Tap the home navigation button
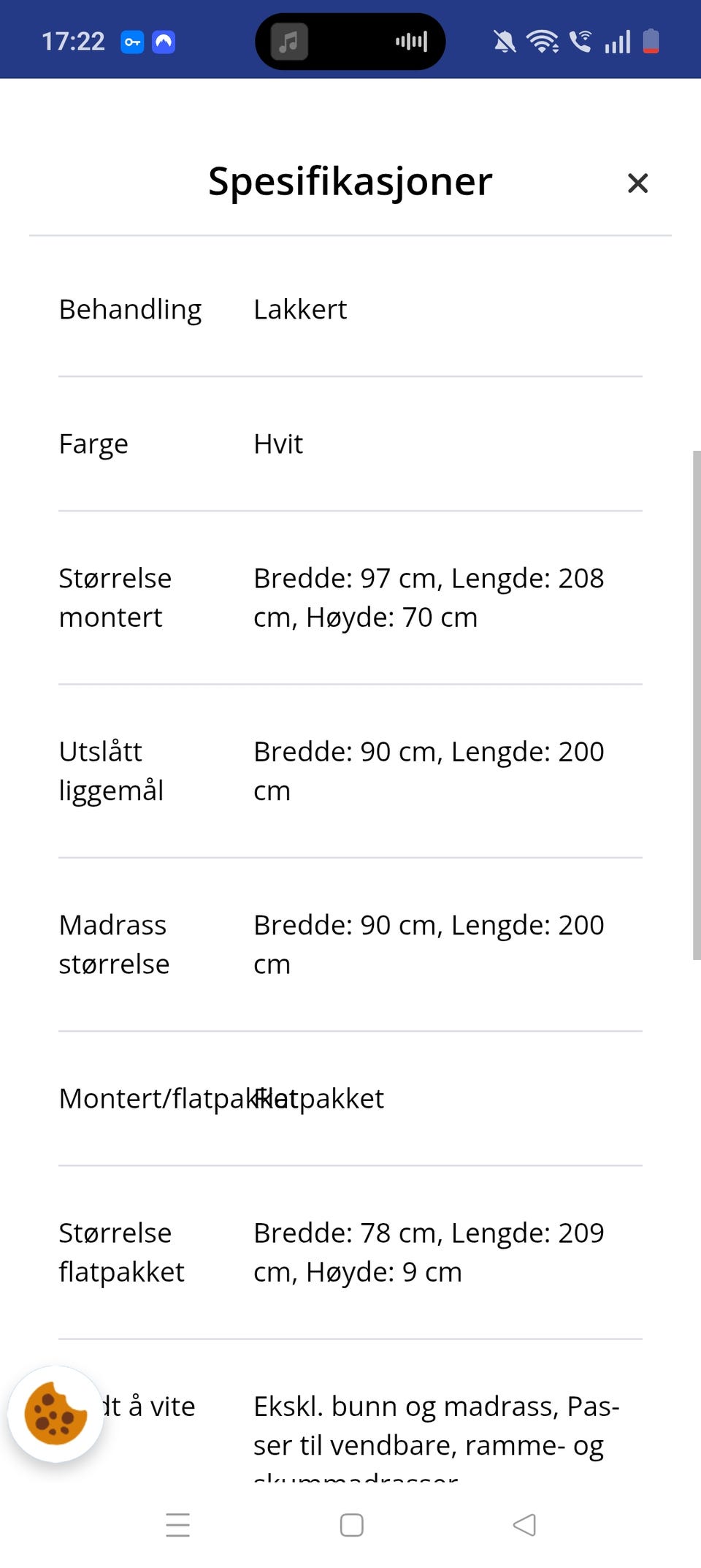Viewport: 701px width, 1568px height. point(352,1526)
